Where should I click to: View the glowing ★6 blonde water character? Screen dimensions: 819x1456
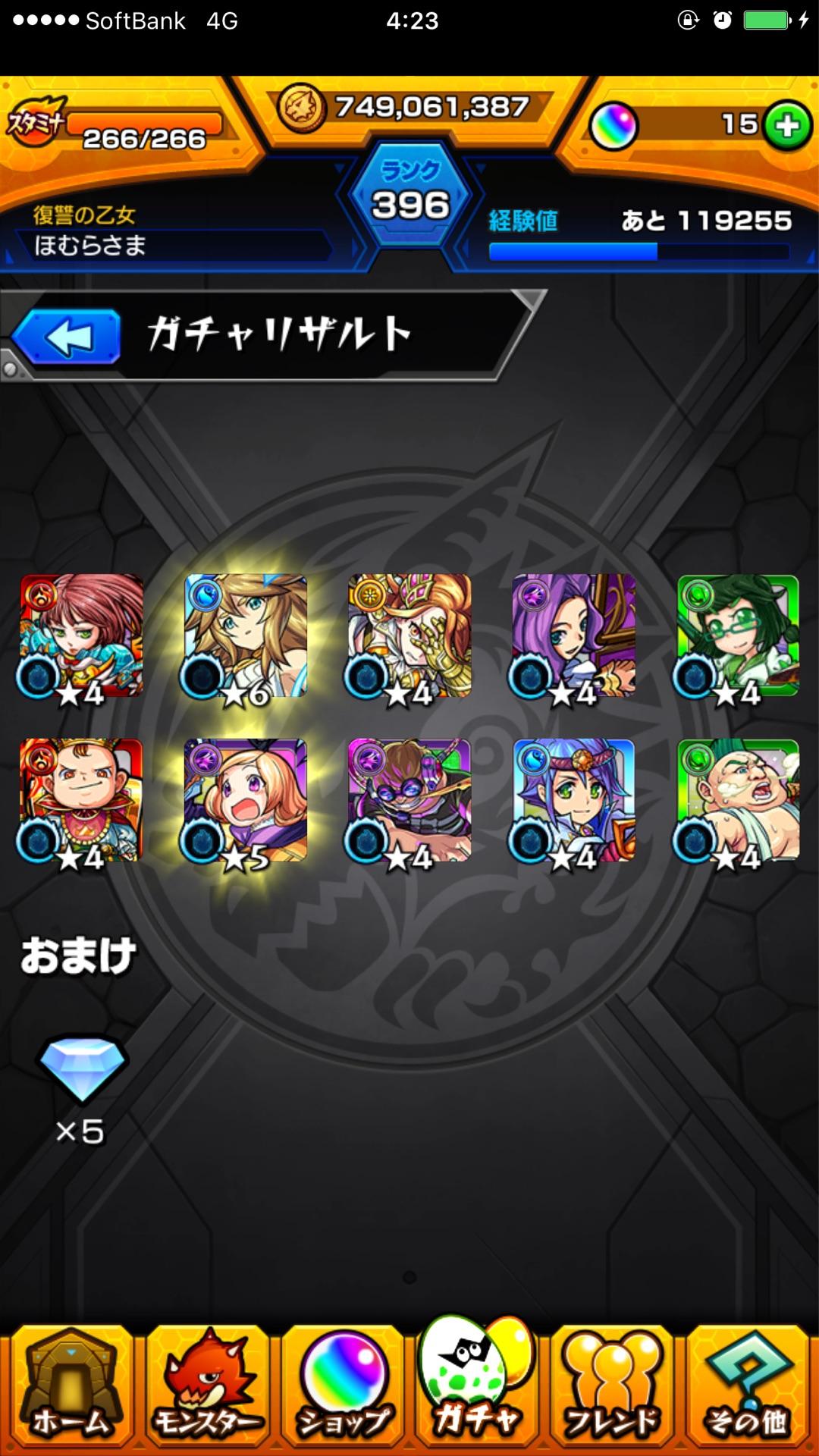pos(245,636)
